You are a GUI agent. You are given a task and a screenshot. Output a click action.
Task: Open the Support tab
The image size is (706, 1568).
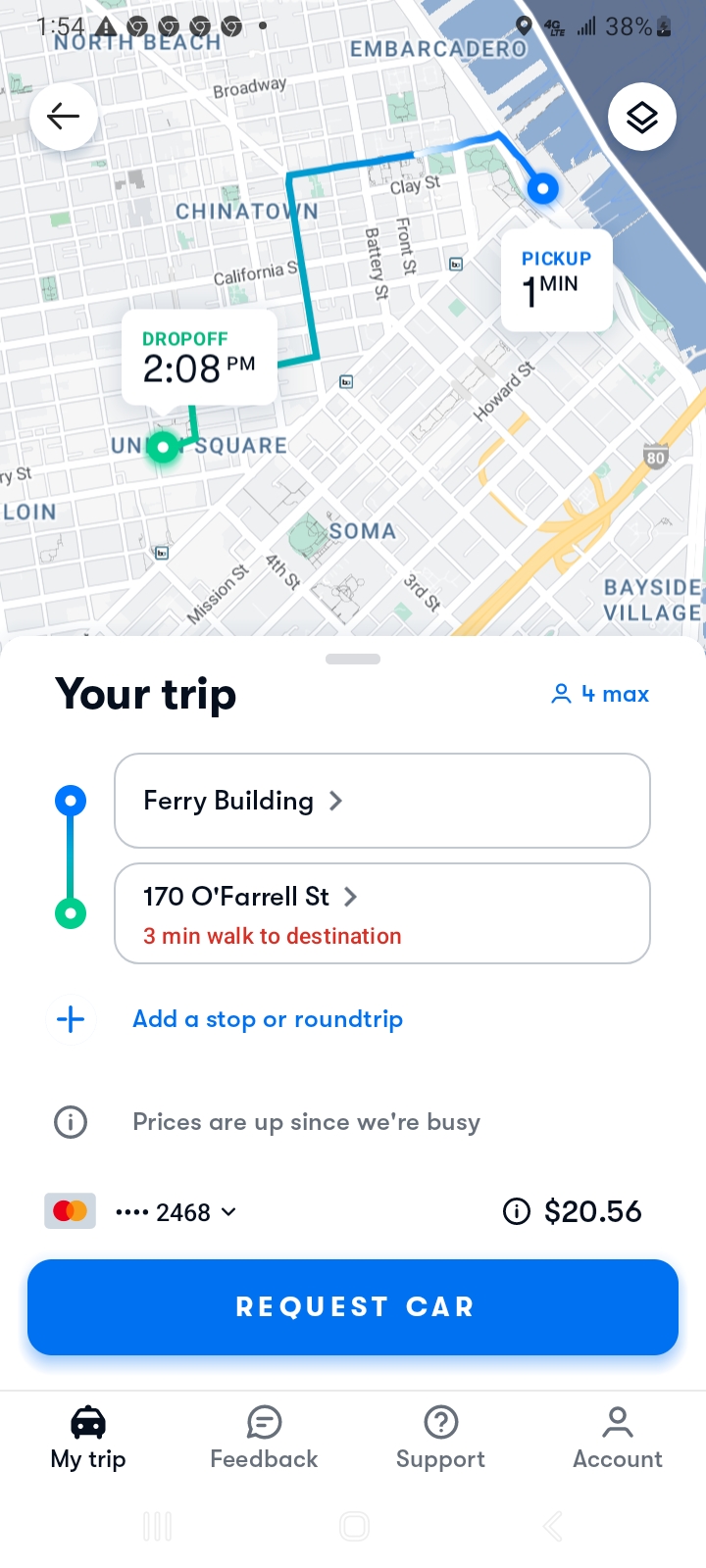pos(440,1439)
